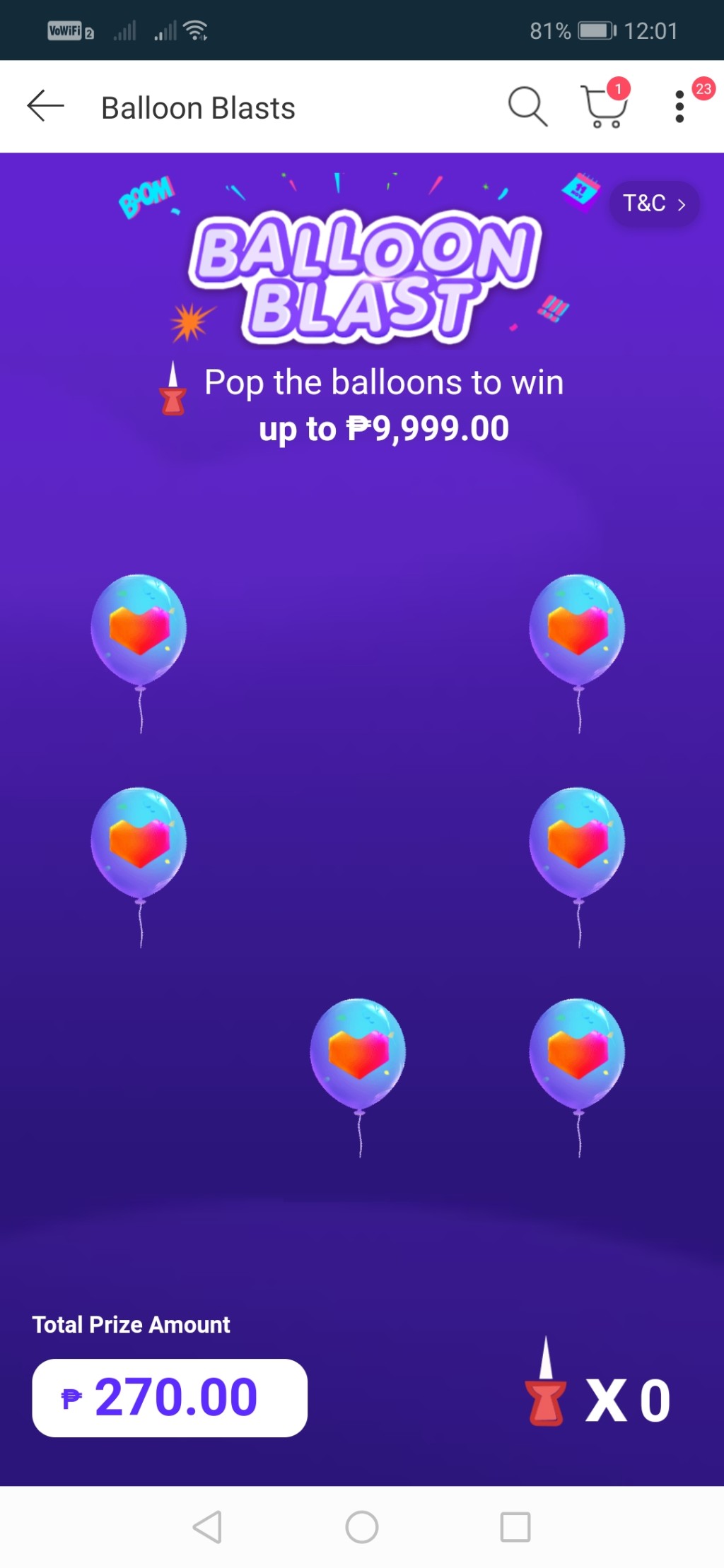Open the search icon

(x=527, y=107)
